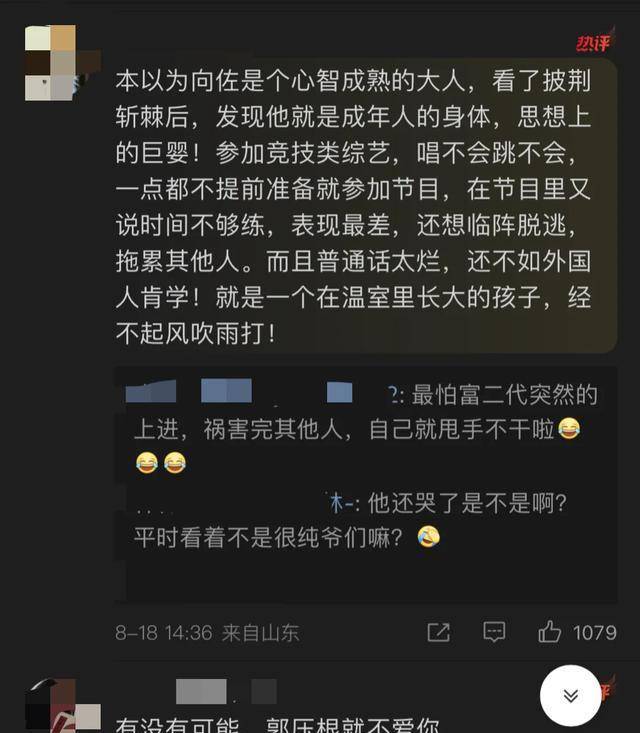Like the comment with 1079 likes
The height and width of the screenshot is (733, 640).
550,632
